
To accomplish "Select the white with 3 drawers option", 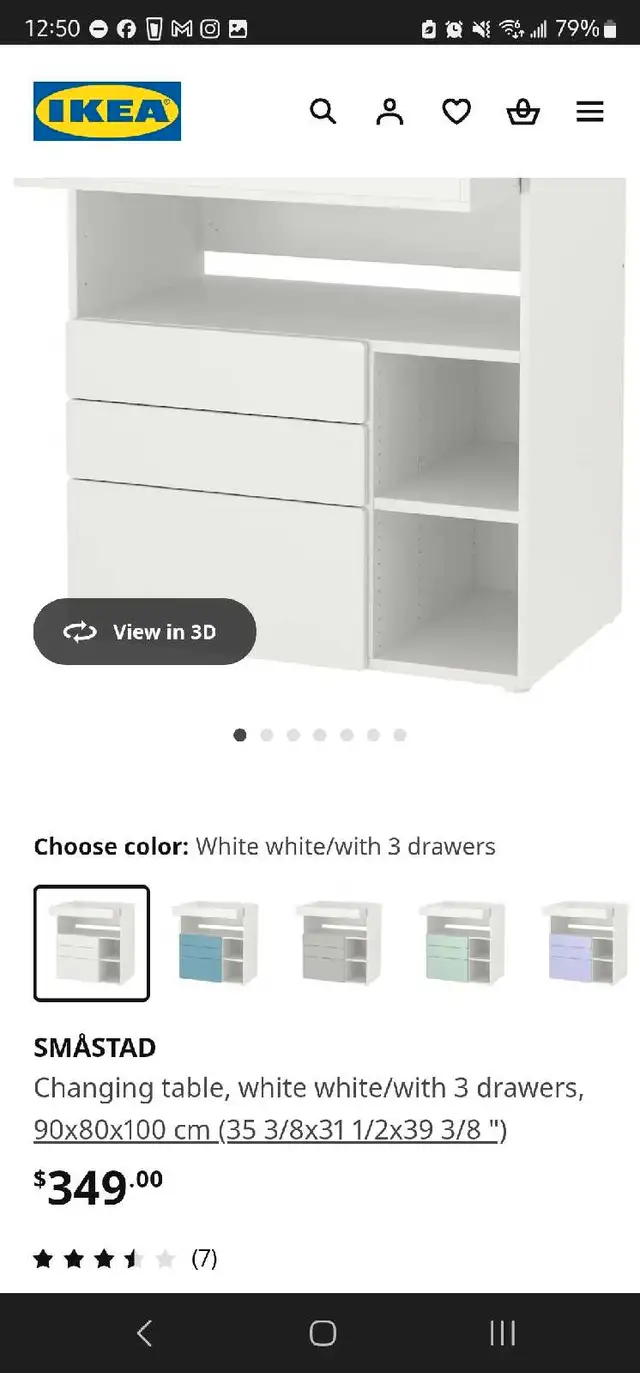I will point(92,943).
